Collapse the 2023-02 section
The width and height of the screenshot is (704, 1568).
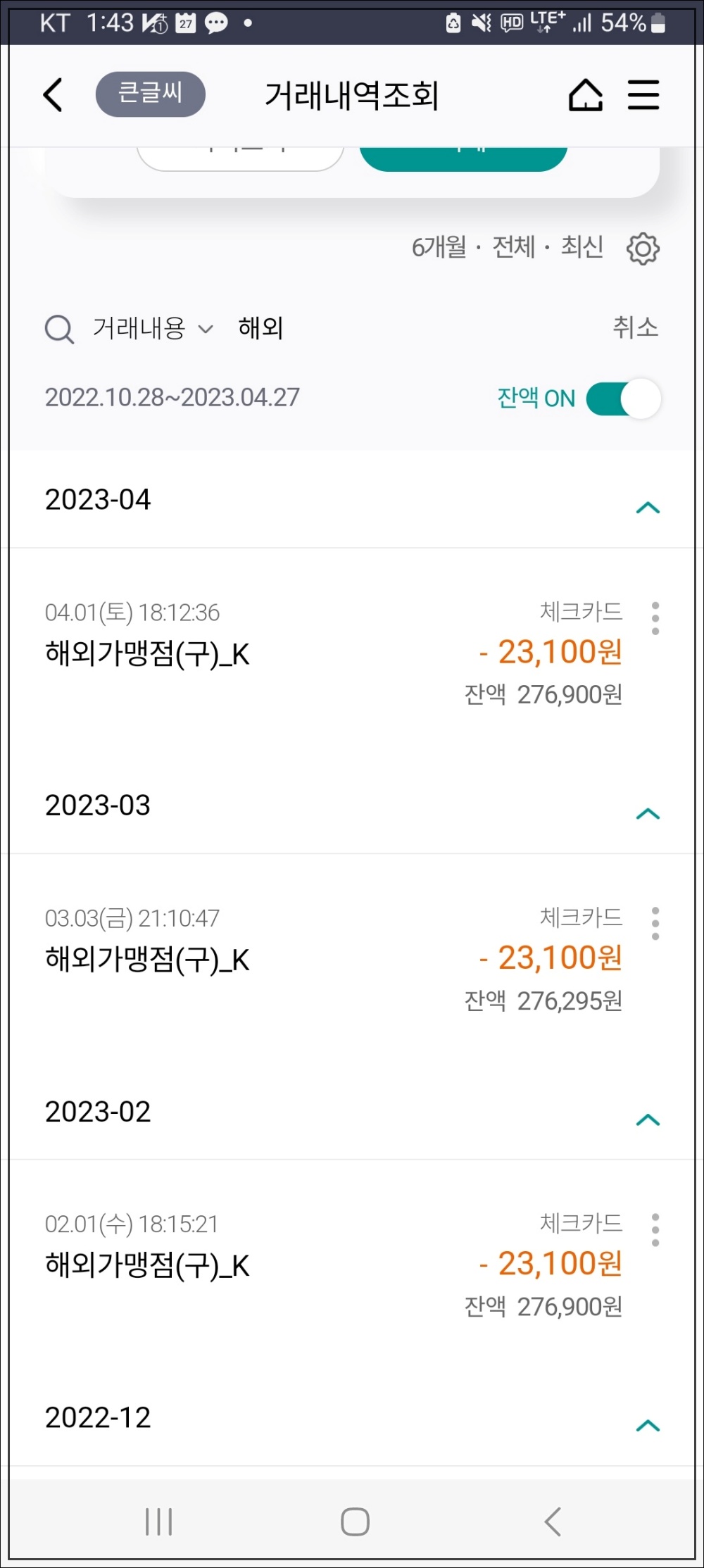click(648, 1119)
